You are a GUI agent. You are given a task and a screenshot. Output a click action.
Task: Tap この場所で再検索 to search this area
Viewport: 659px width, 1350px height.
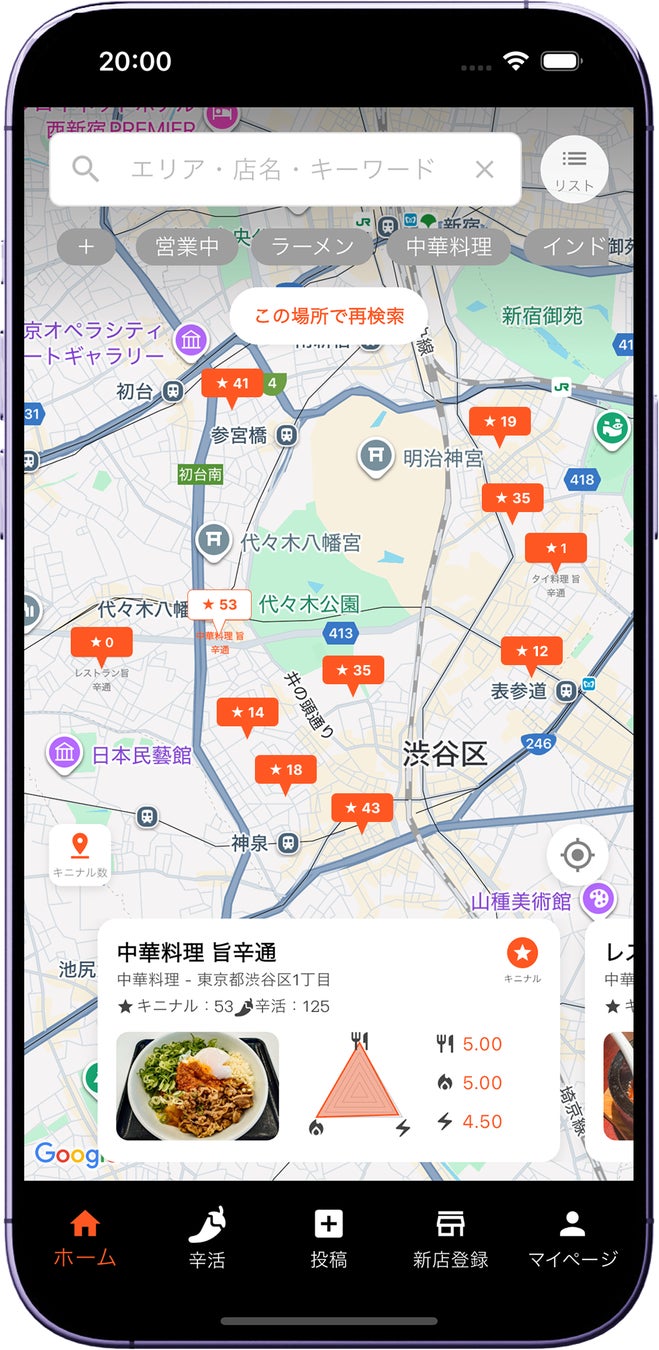click(x=329, y=316)
